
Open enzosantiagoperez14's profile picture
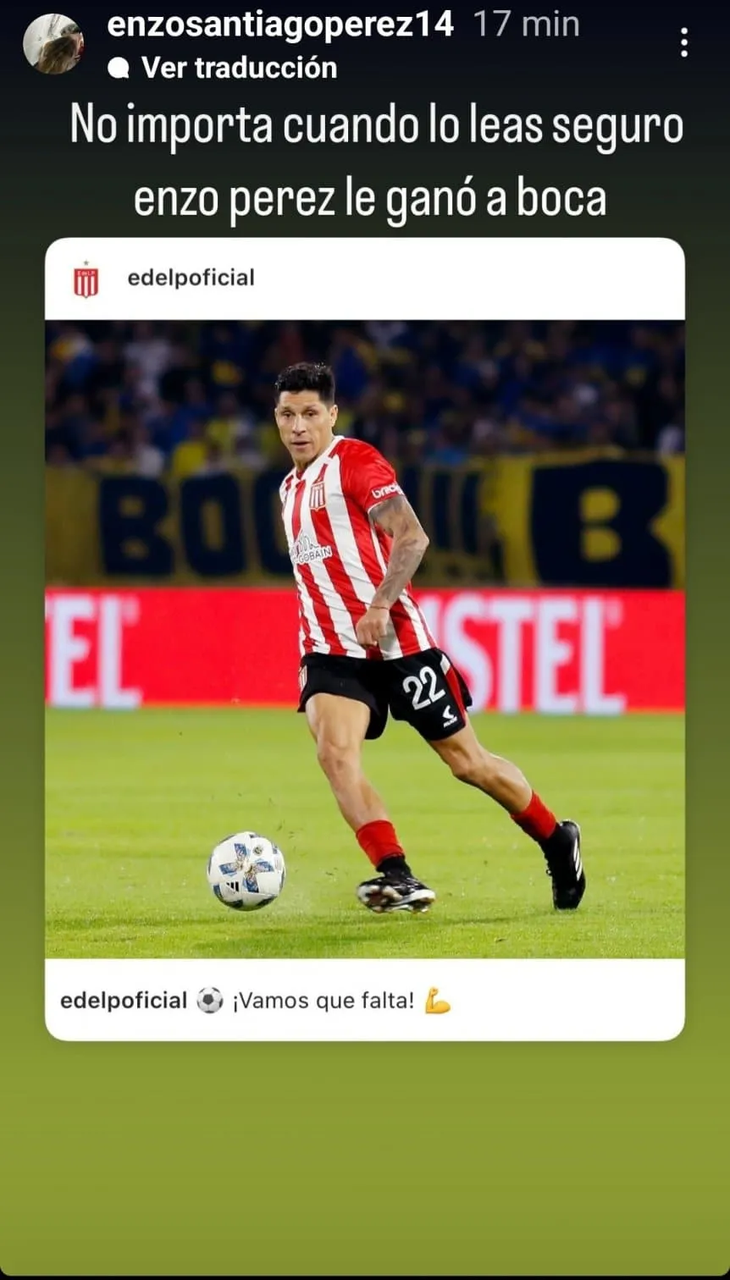click(53, 43)
